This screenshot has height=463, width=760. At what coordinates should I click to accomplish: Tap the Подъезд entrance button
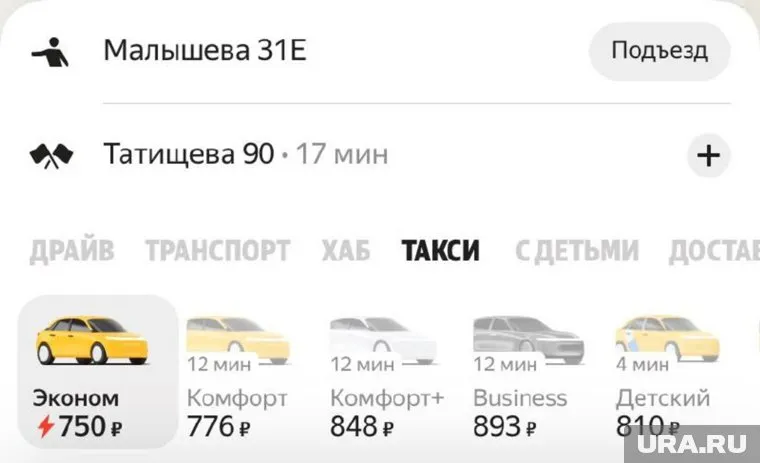659,51
